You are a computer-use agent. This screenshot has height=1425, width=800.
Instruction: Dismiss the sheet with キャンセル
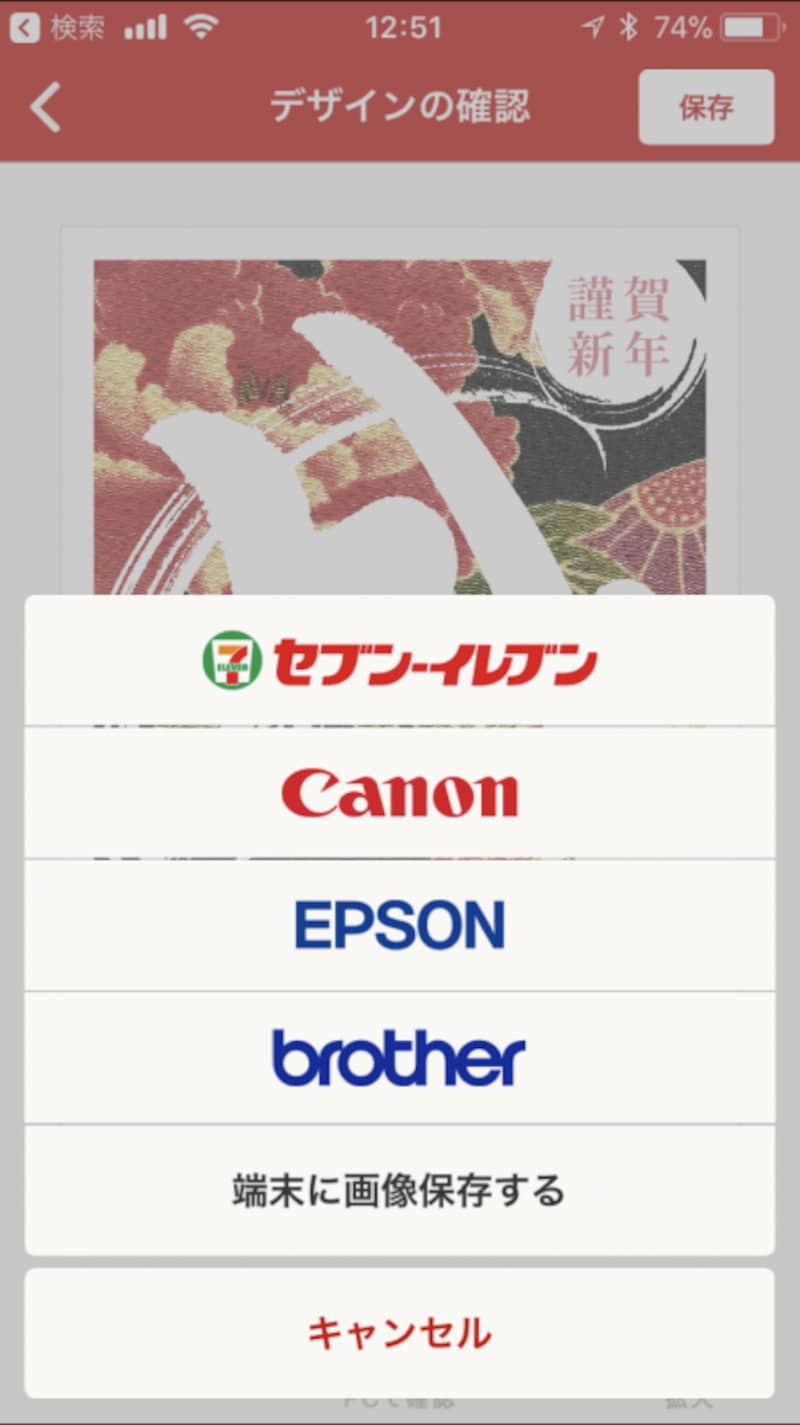point(400,1332)
